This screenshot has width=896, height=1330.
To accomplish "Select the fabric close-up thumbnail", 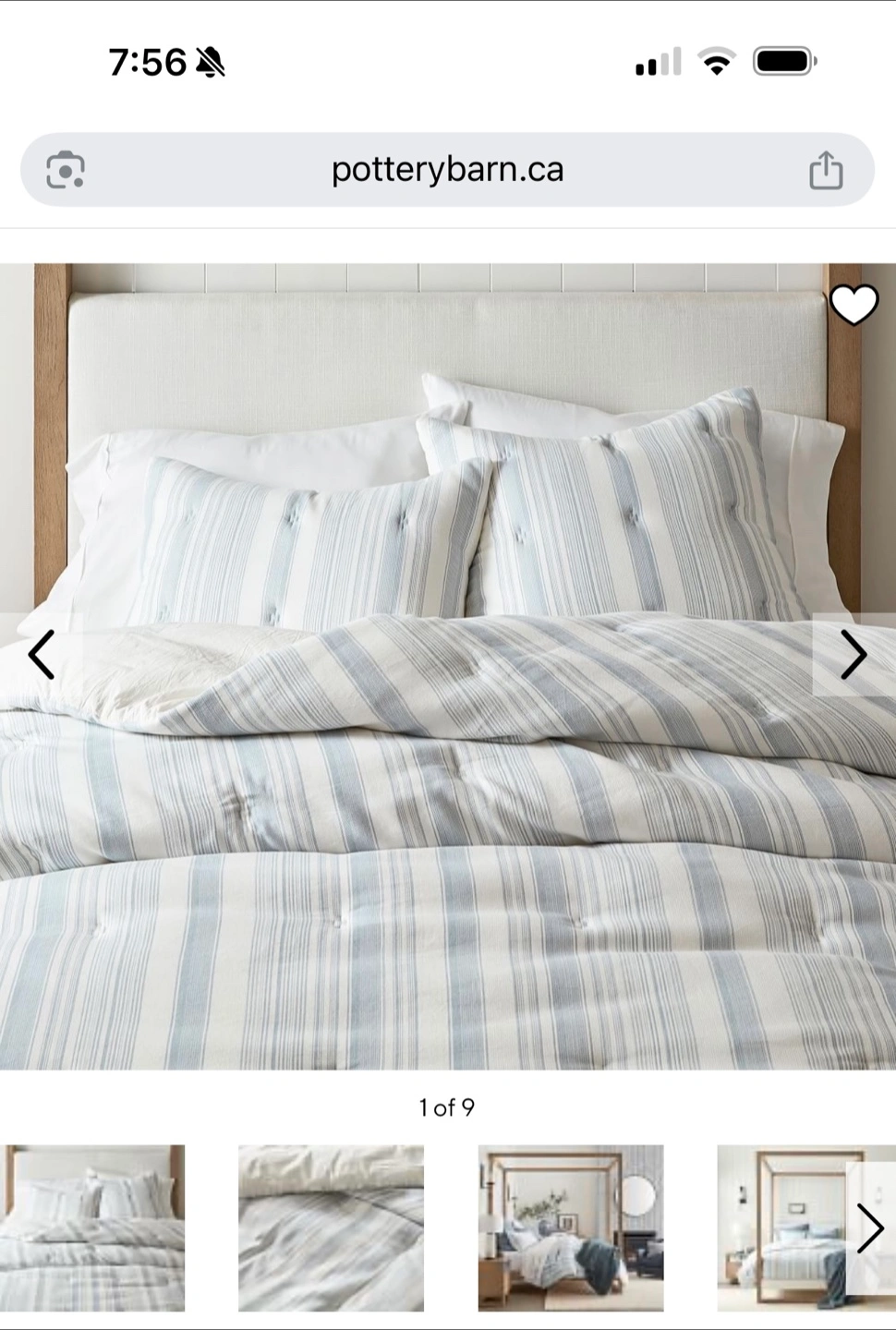I will tap(331, 1227).
